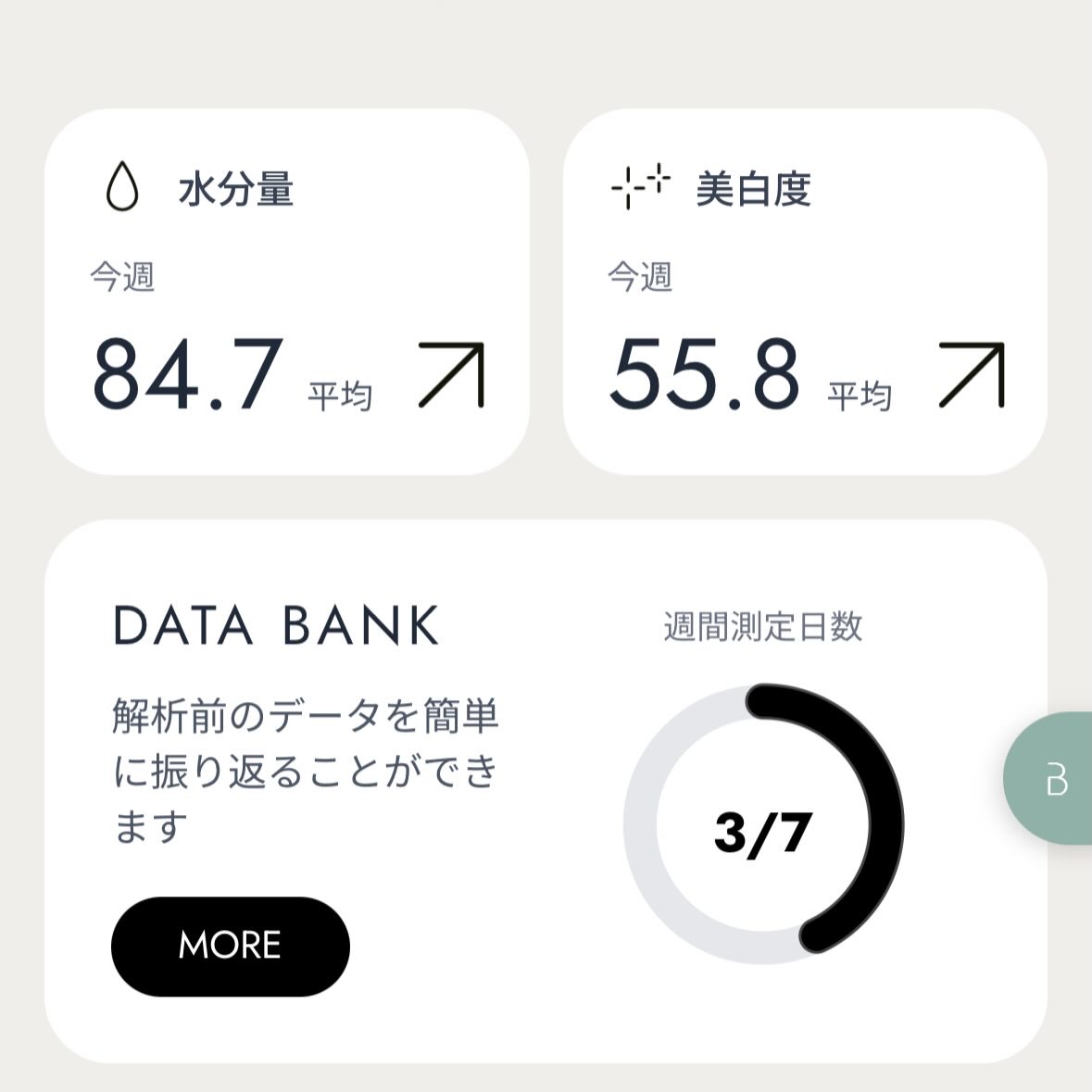Open the 美白度 weekly average card

click(x=804, y=293)
